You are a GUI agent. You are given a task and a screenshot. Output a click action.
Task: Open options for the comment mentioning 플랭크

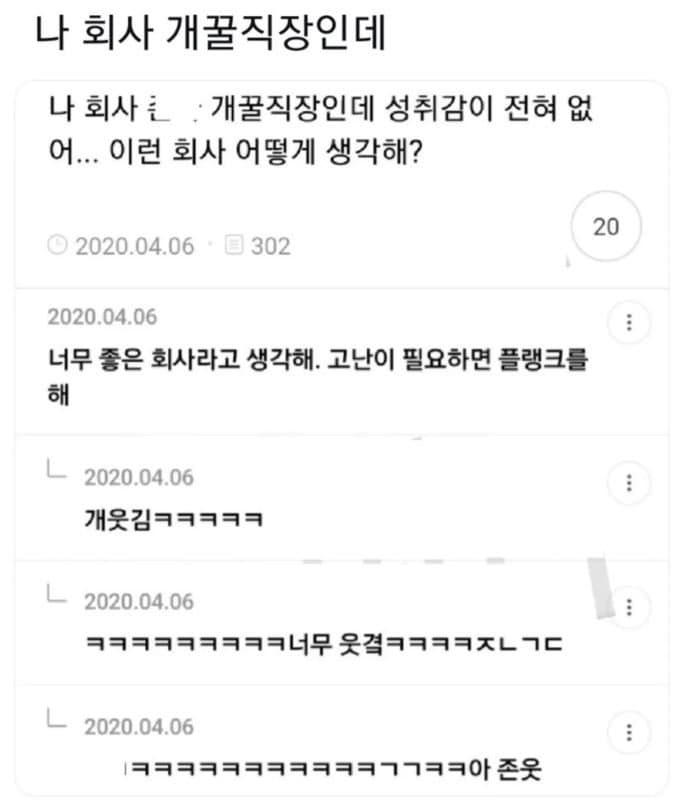[629, 323]
